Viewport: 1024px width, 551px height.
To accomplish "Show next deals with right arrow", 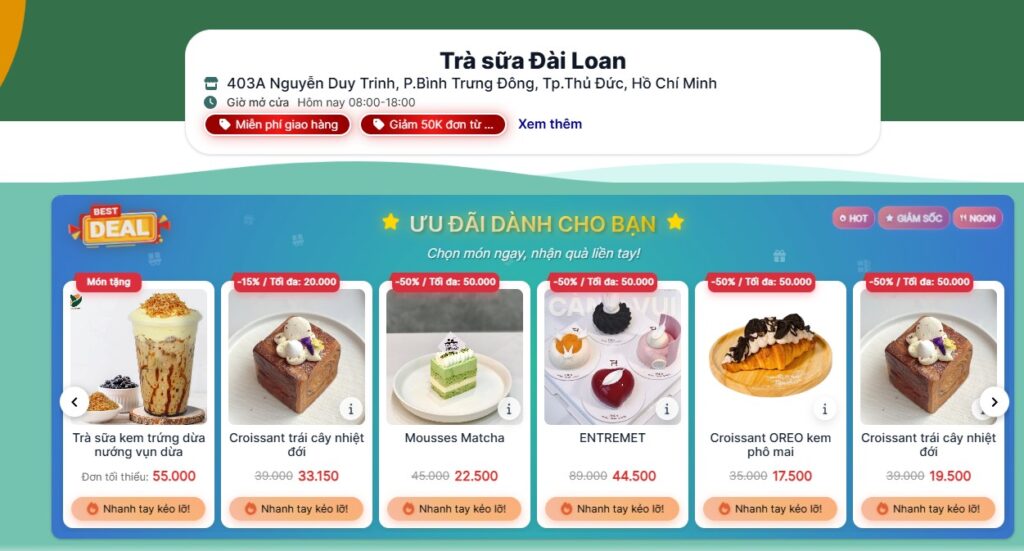I will pyautogui.click(x=993, y=402).
